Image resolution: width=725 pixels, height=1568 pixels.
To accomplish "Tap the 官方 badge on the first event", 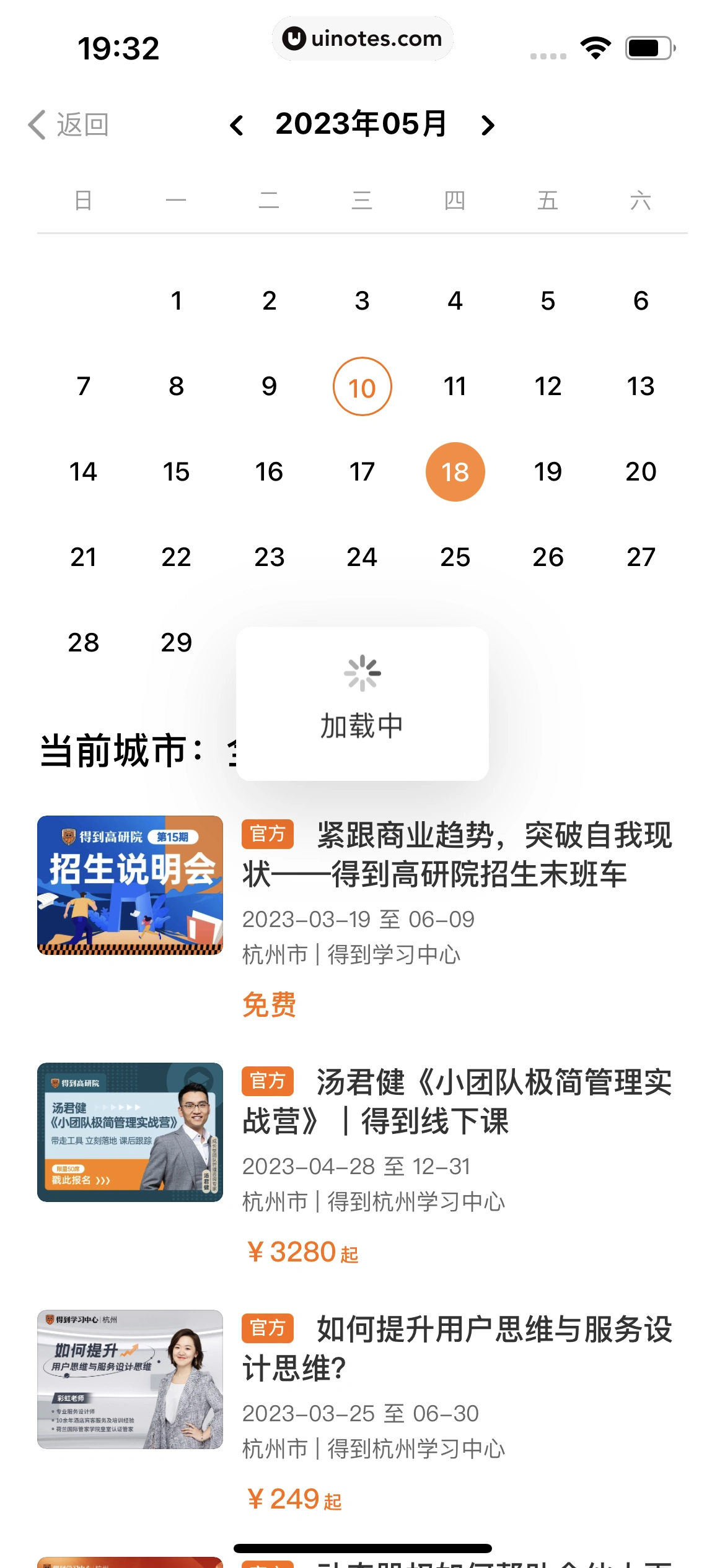I will [x=266, y=835].
